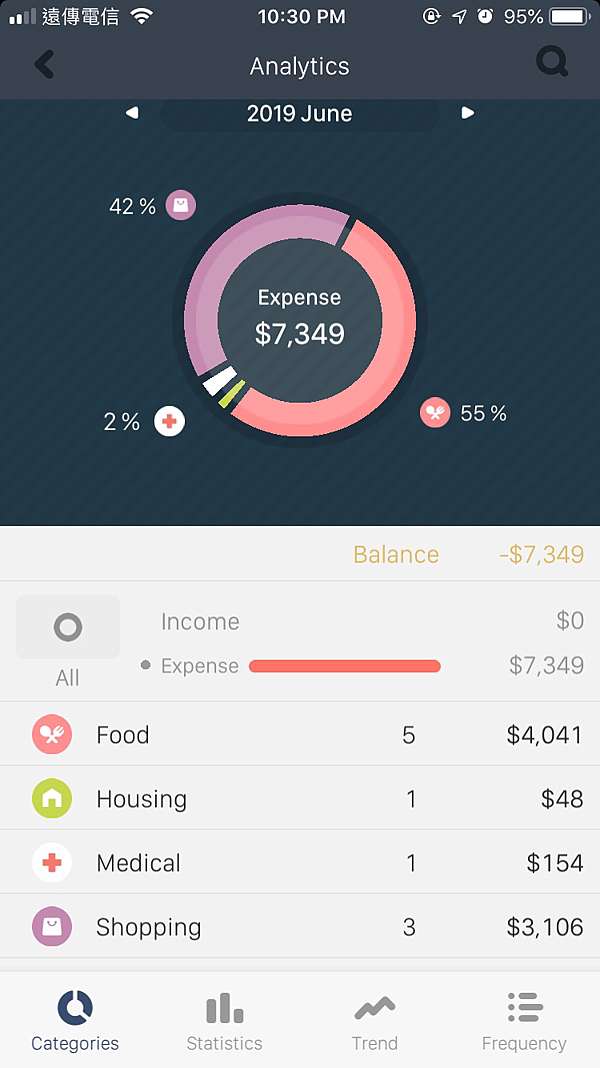Open the 2019 June month picker
Screen dimensions: 600x1068
click(x=299, y=114)
